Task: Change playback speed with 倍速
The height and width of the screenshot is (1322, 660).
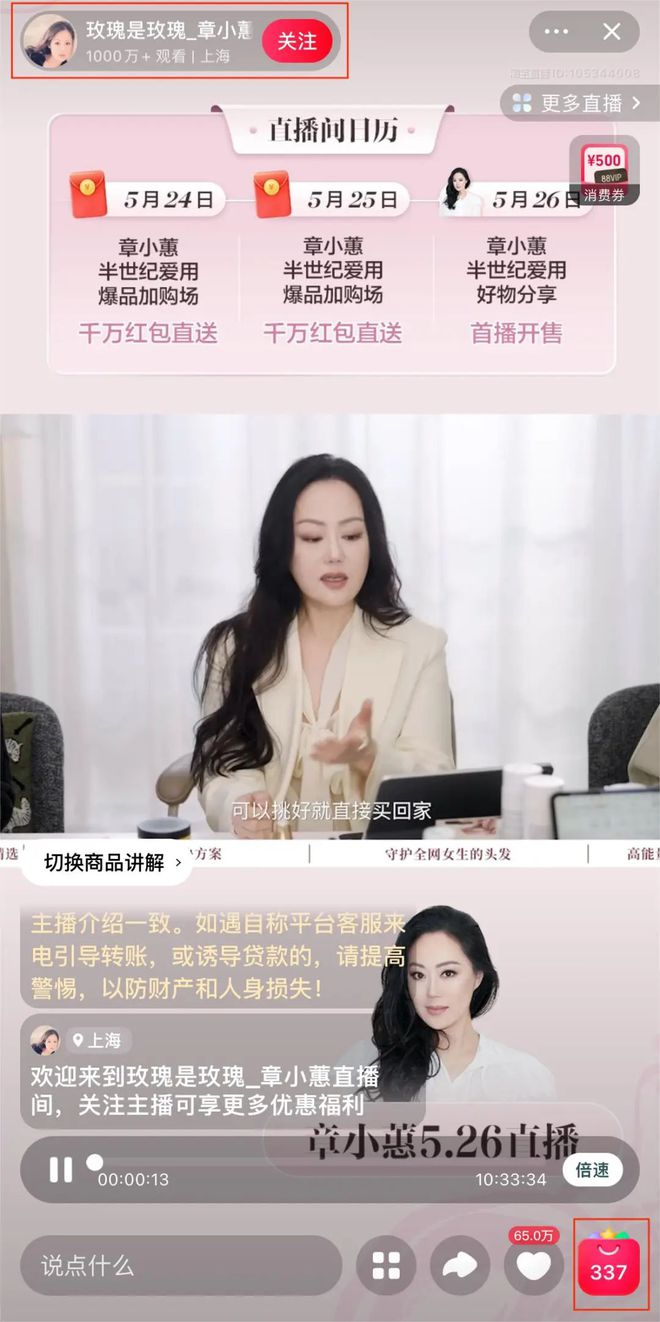Action: (x=592, y=1169)
